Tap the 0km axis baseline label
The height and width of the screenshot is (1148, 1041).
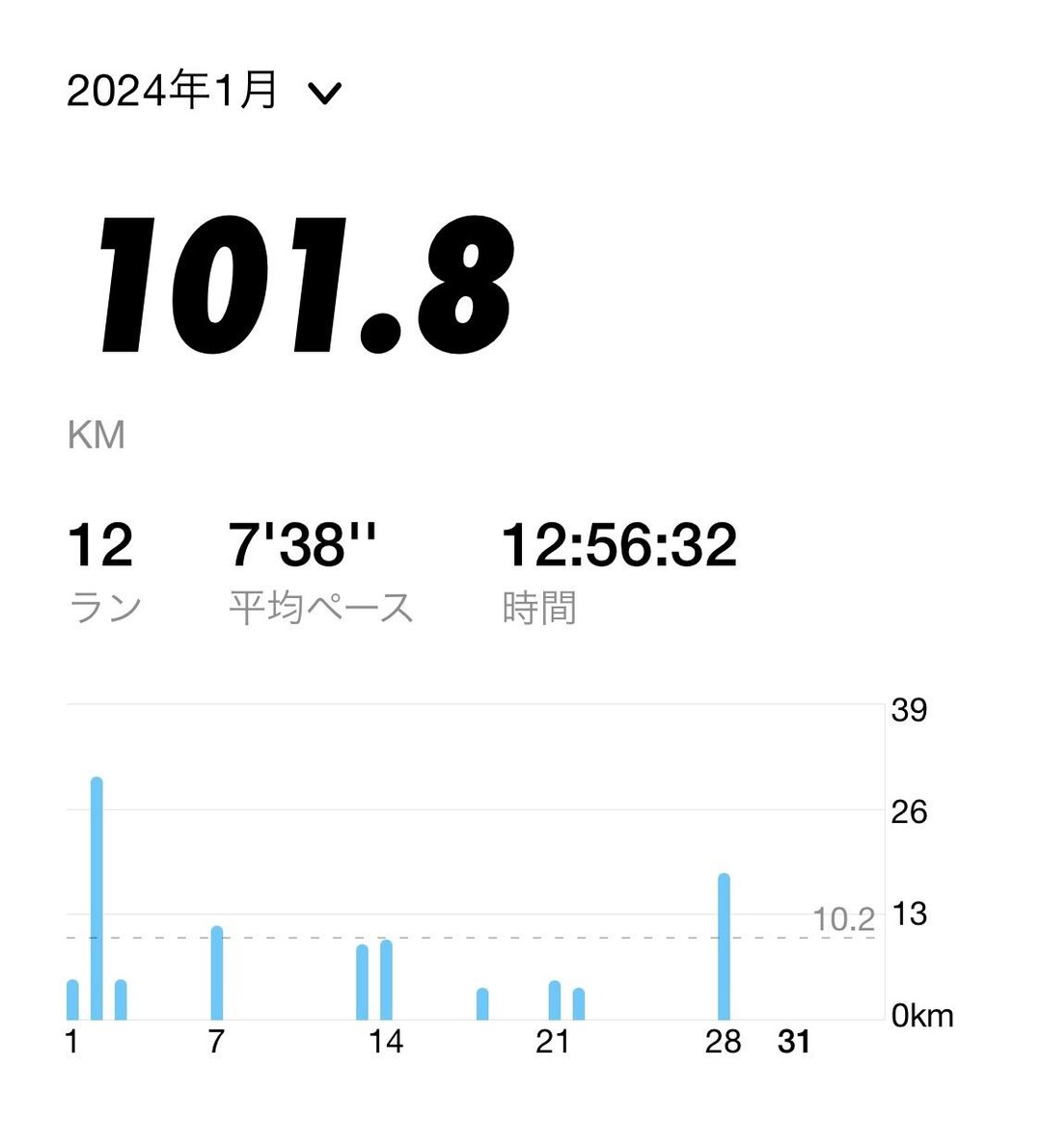point(922,1015)
